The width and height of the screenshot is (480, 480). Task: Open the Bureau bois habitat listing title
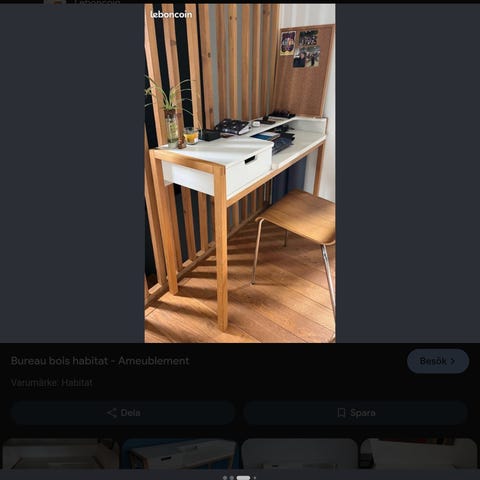[100, 361]
